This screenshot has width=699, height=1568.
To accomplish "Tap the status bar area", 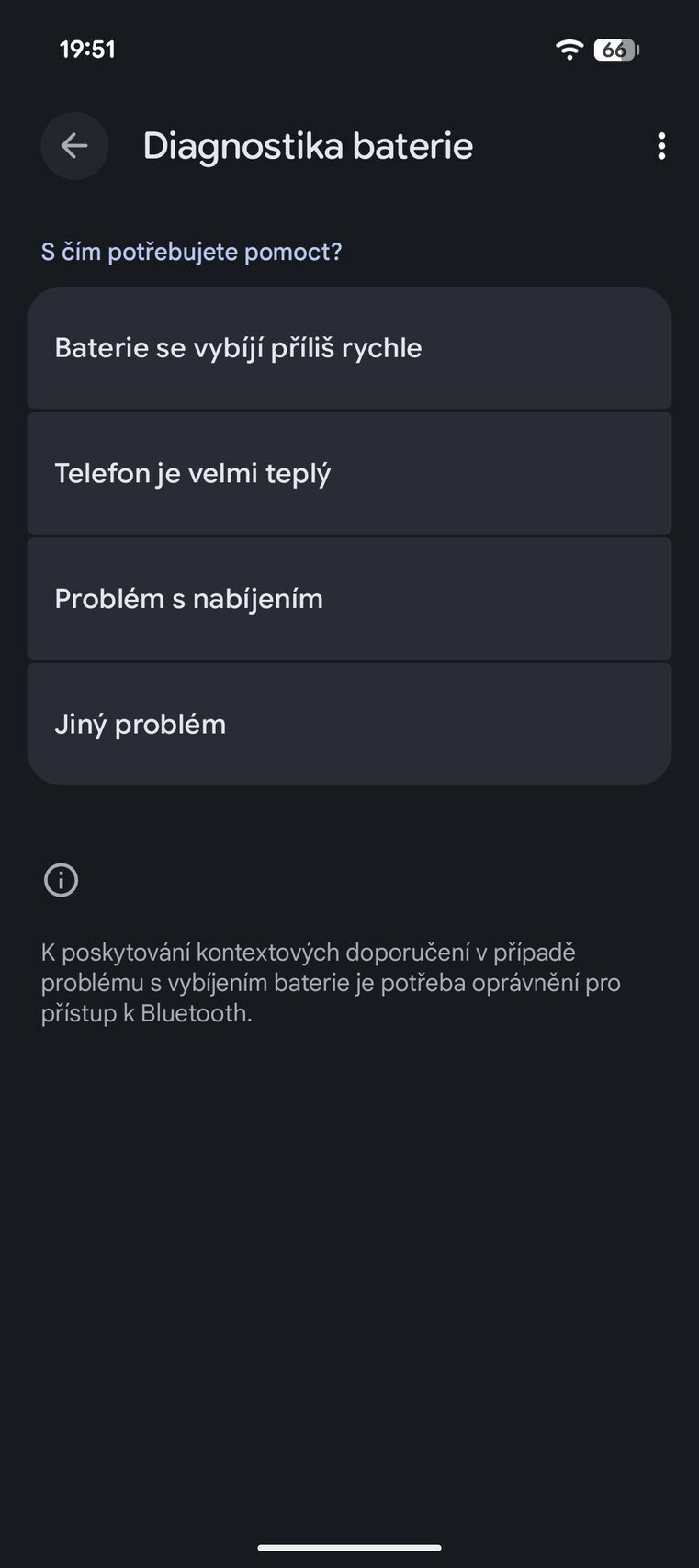I will click(x=349, y=49).
